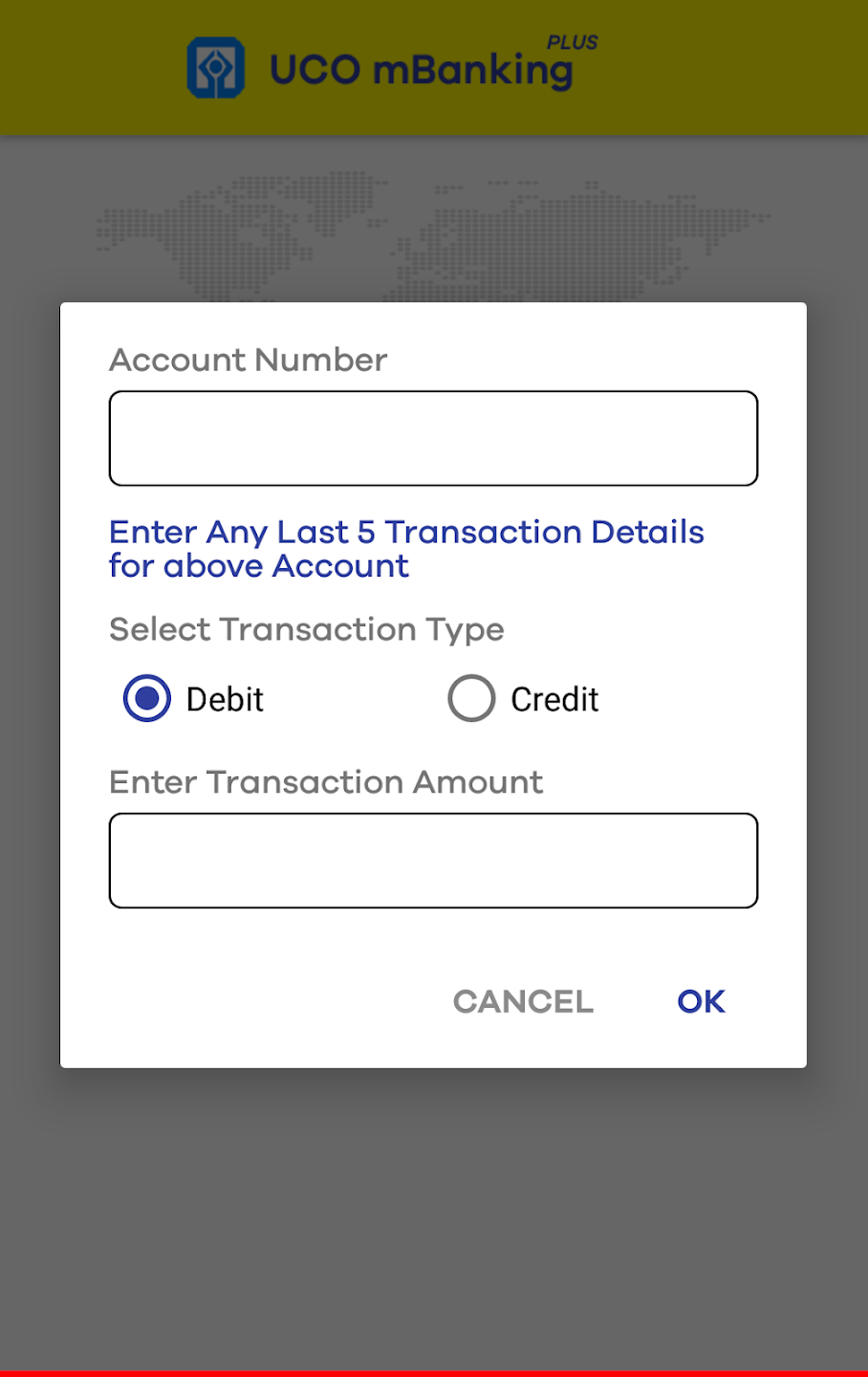
Task: Cancel the dialog
Action: pos(523,1001)
